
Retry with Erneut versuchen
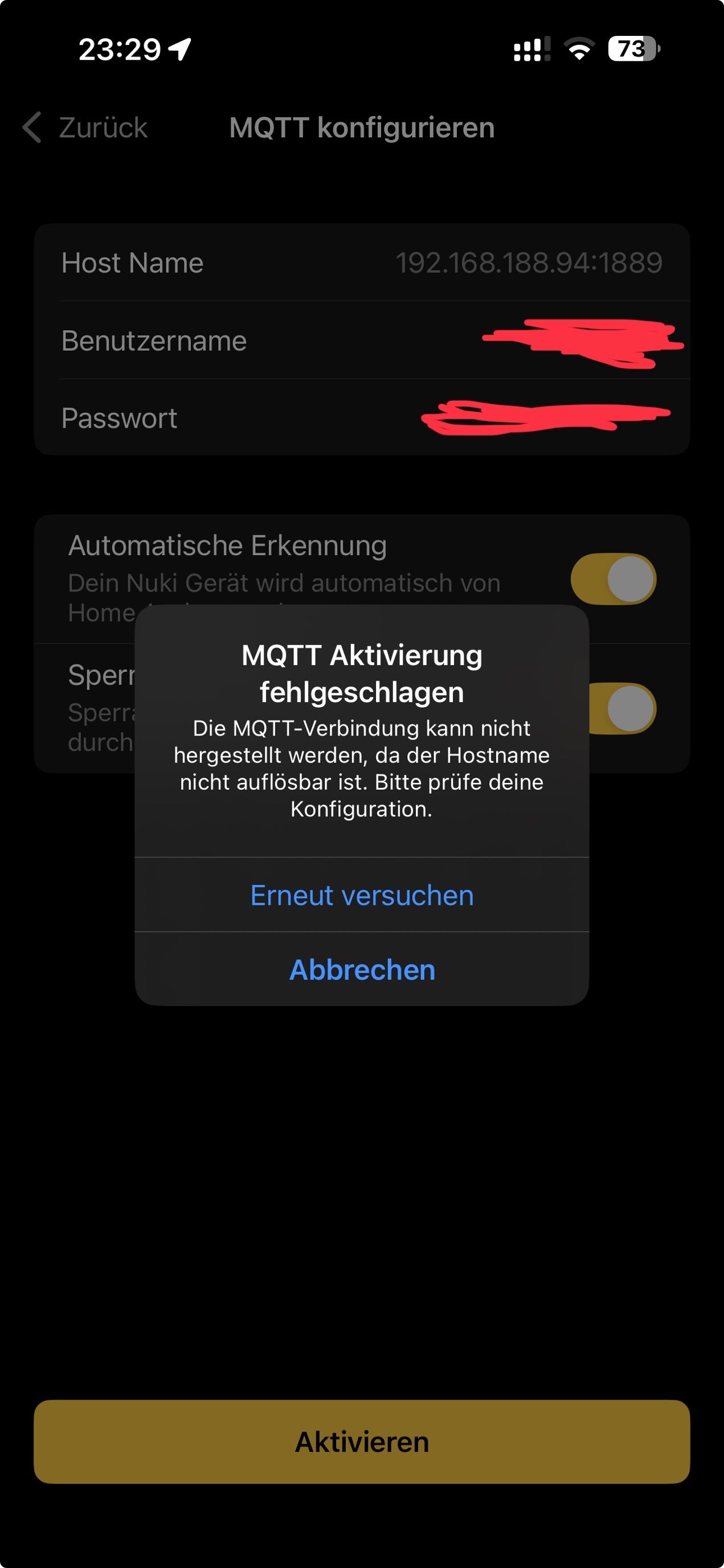pos(362,896)
